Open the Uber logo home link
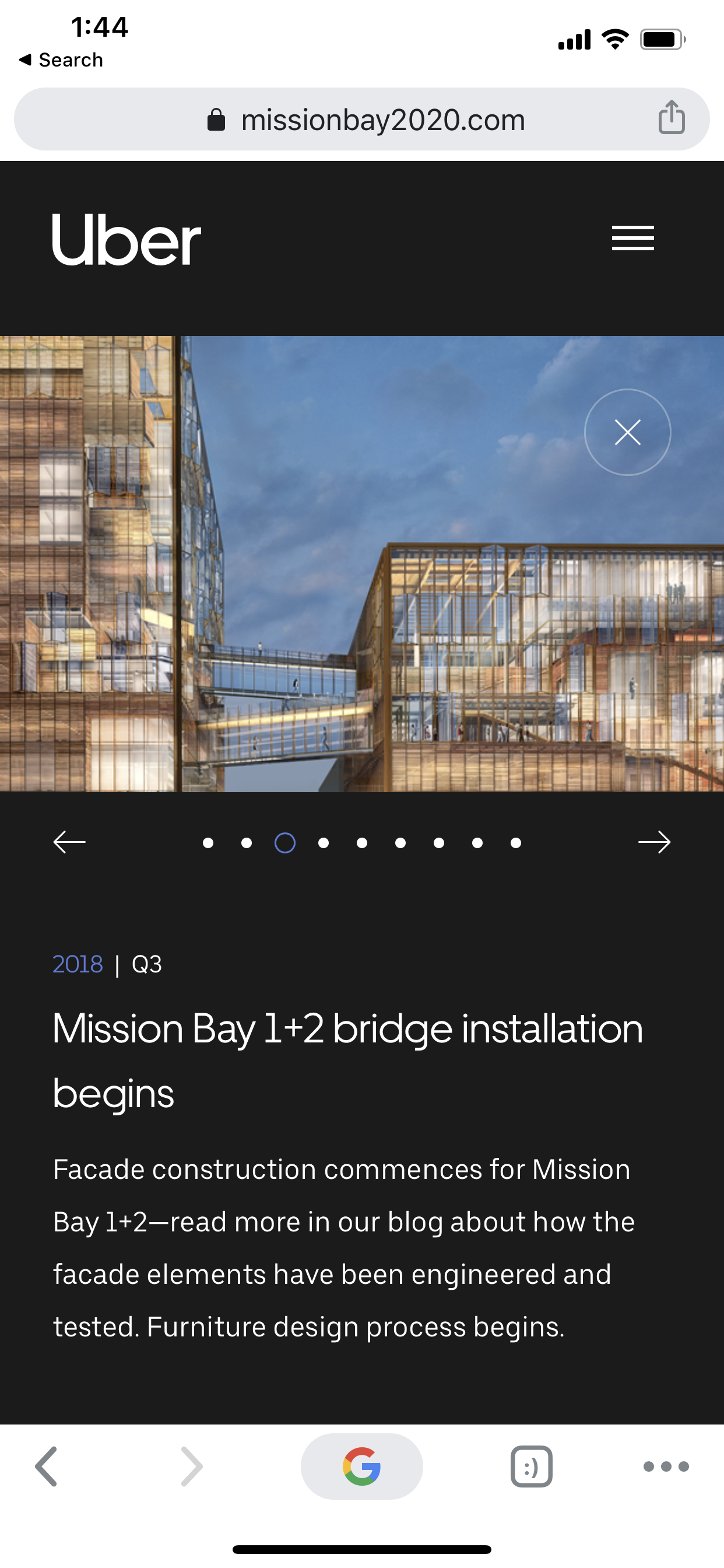The height and width of the screenshot is (1568, 724). click(x=126, y=240)
